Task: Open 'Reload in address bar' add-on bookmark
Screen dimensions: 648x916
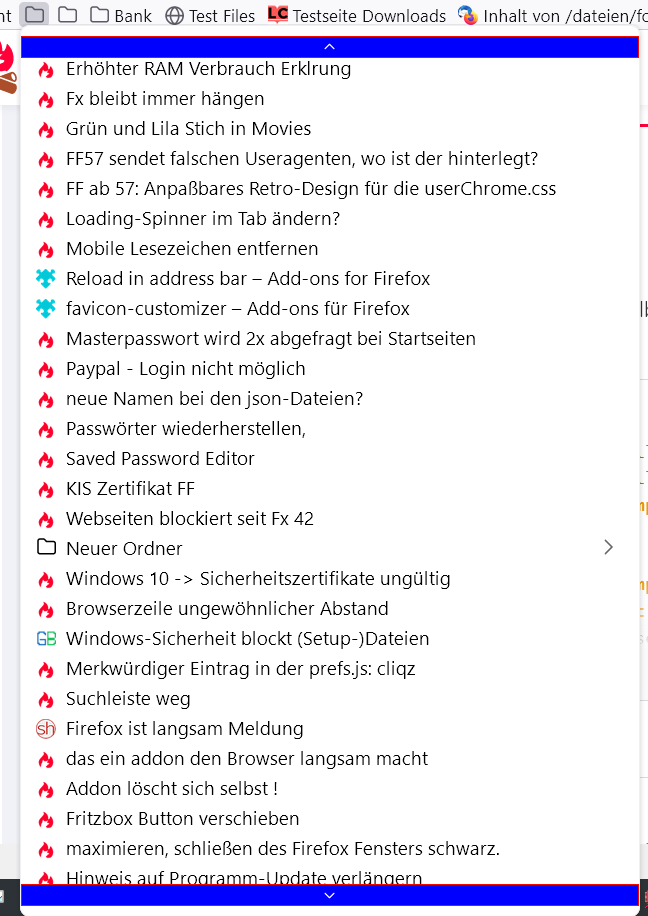Action: 248,279
